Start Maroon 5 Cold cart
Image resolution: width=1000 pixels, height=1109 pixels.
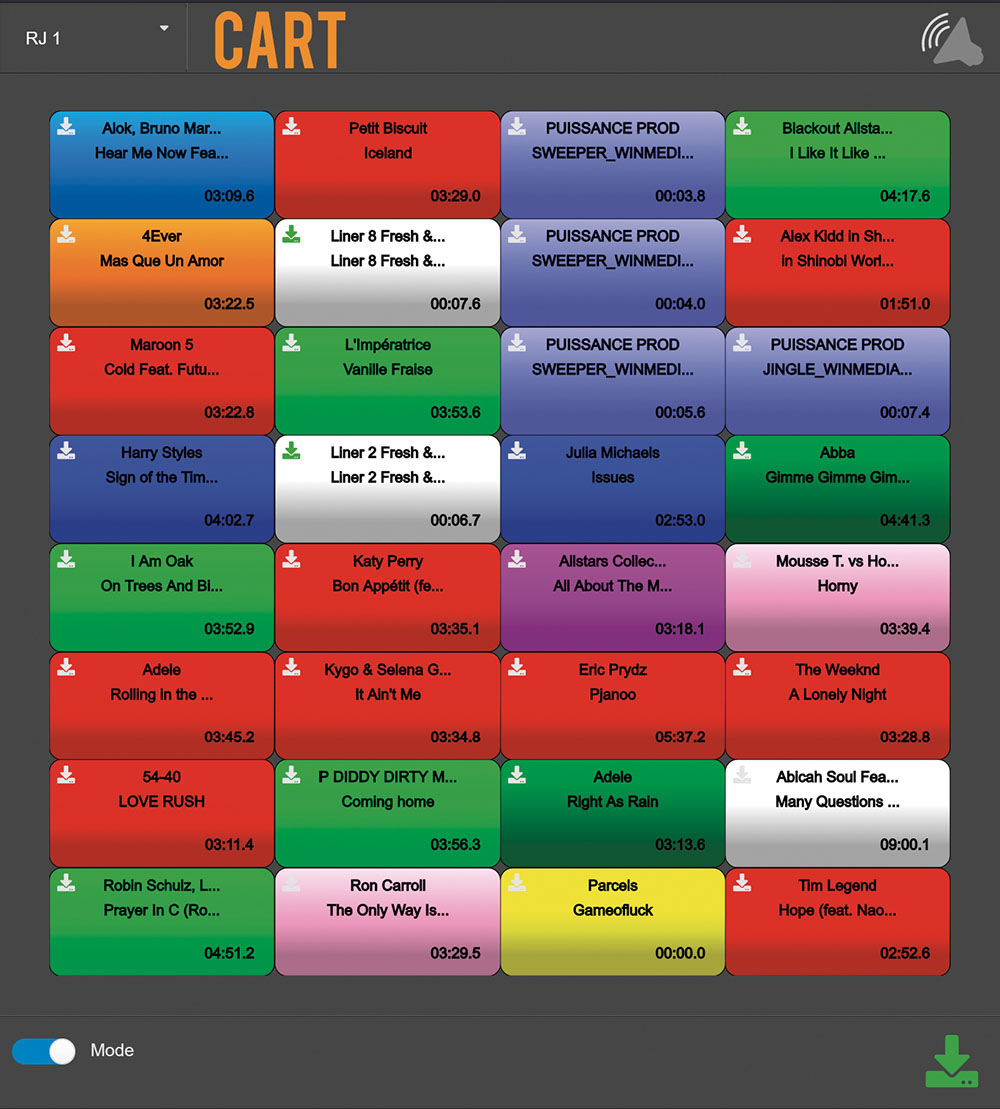click(x=161, y=381)
